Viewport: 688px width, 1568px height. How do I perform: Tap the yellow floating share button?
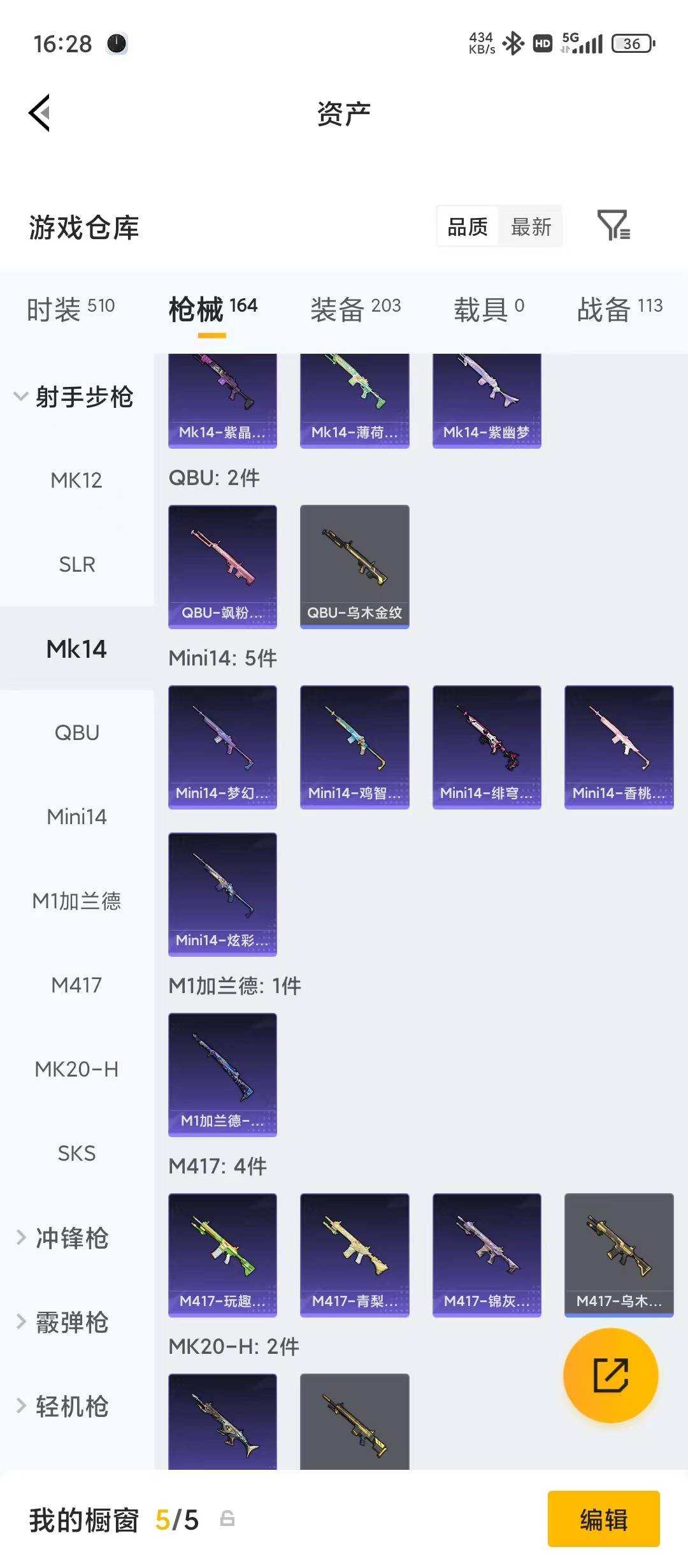point(610,1376)
